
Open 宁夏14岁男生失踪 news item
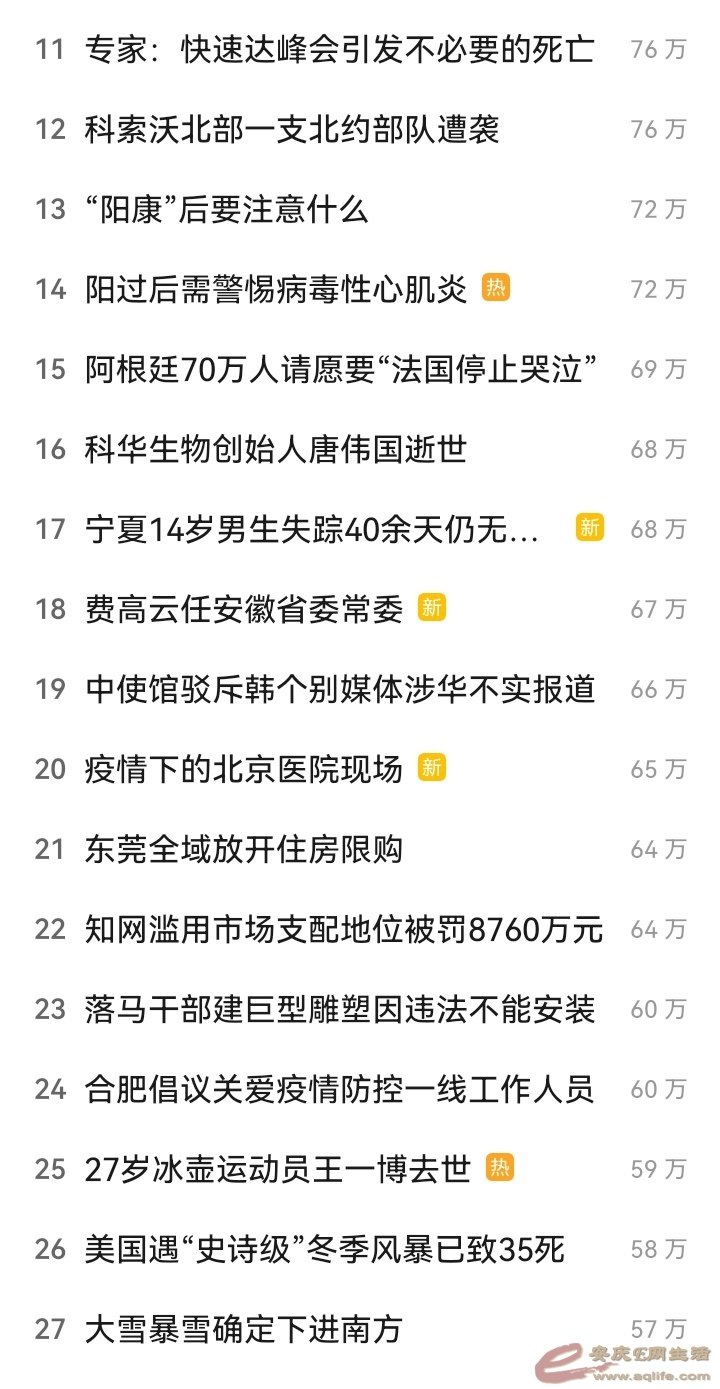(x=312, y=529)
